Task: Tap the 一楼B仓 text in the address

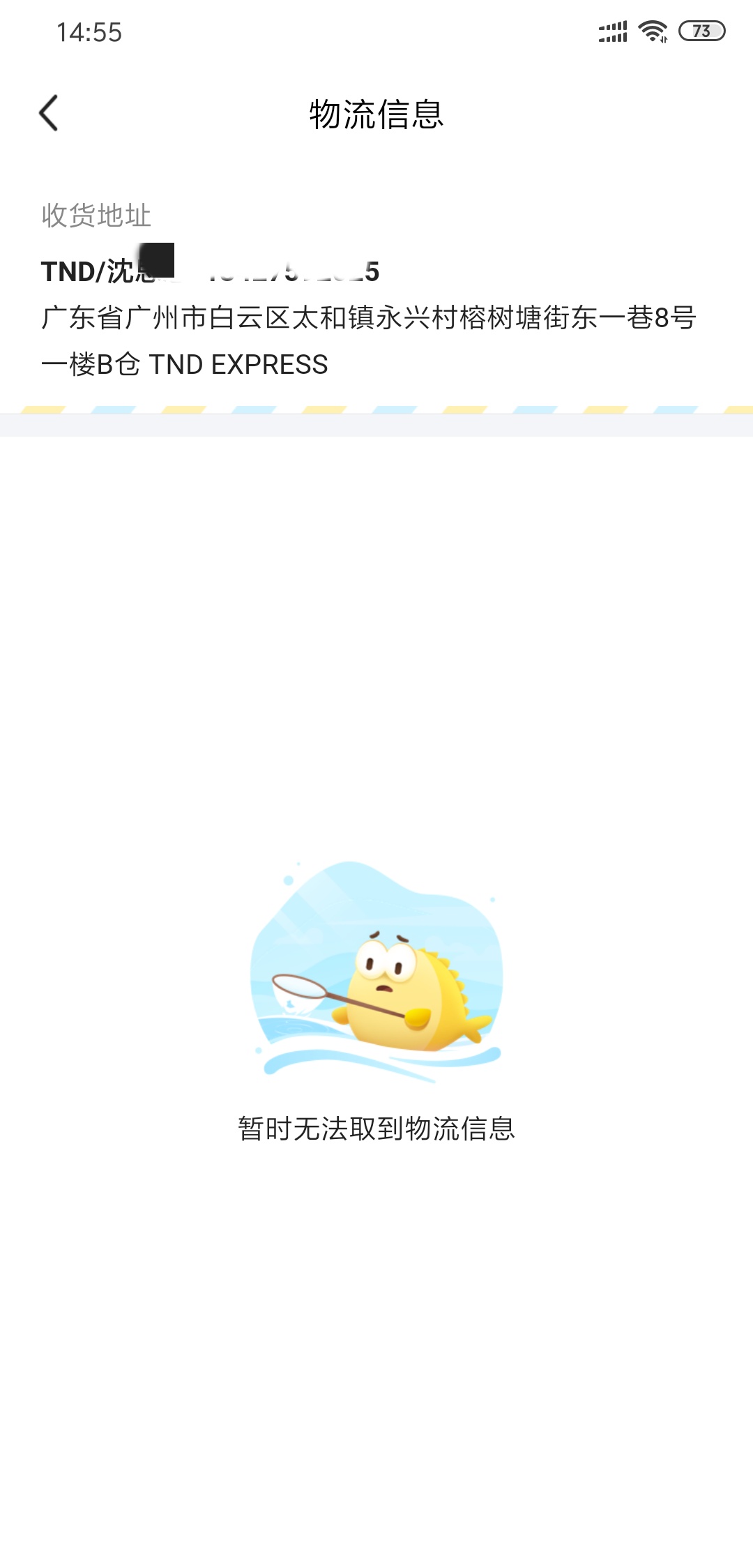Action: point(91,364)
